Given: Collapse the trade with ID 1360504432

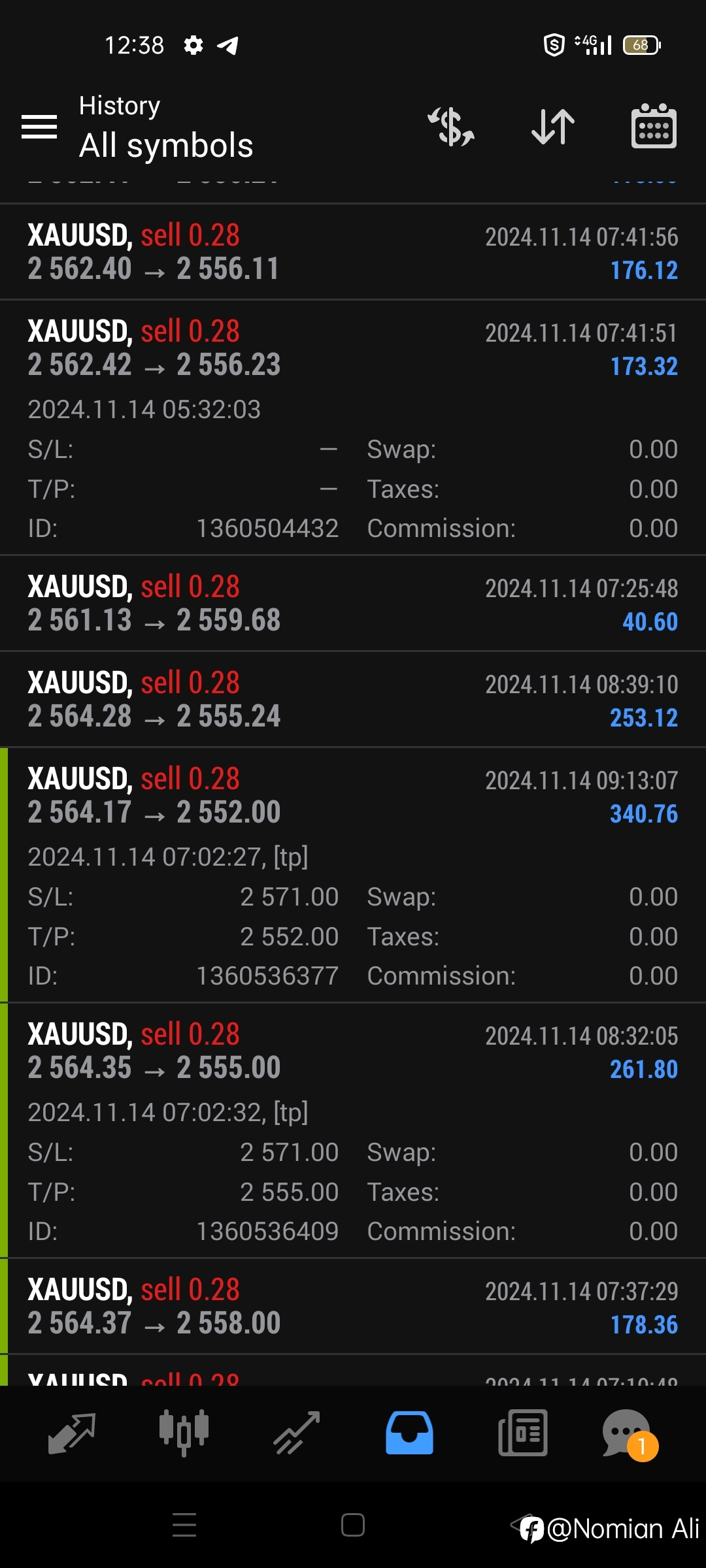Looking at the screenshot, I should (x=353, y=428).
